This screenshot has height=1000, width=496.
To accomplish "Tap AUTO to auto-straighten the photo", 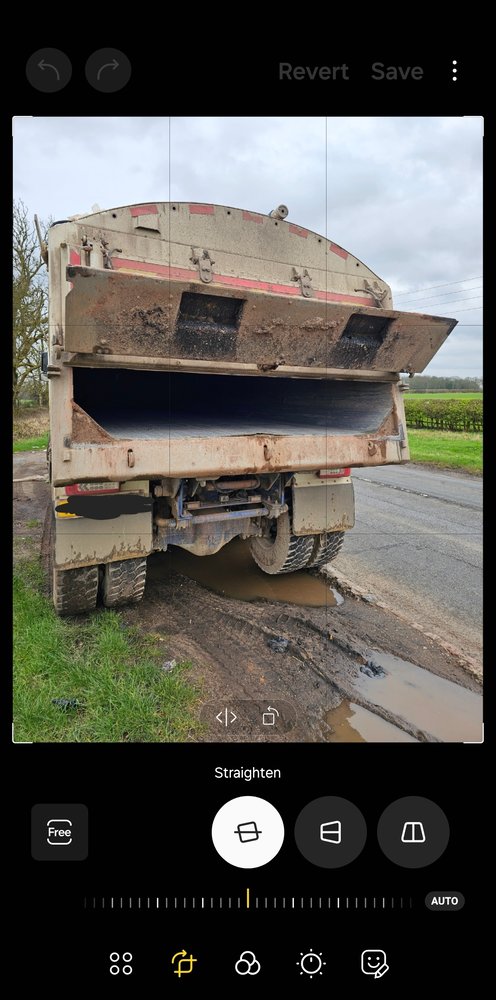I will click(x=444, y=901).
